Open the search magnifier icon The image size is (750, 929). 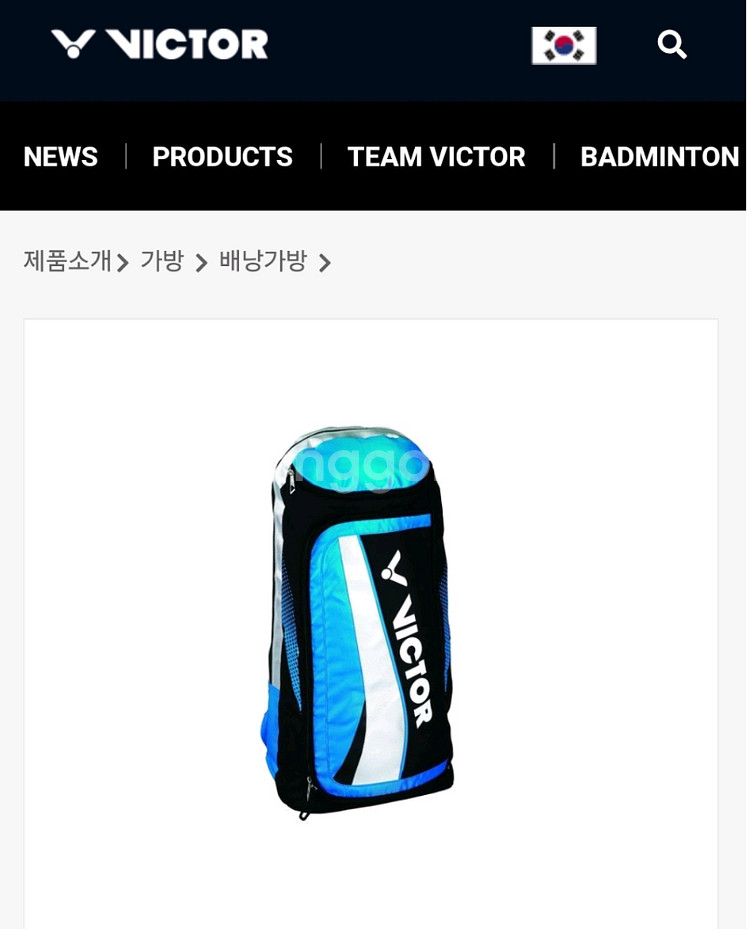click(x=671, y=45)
